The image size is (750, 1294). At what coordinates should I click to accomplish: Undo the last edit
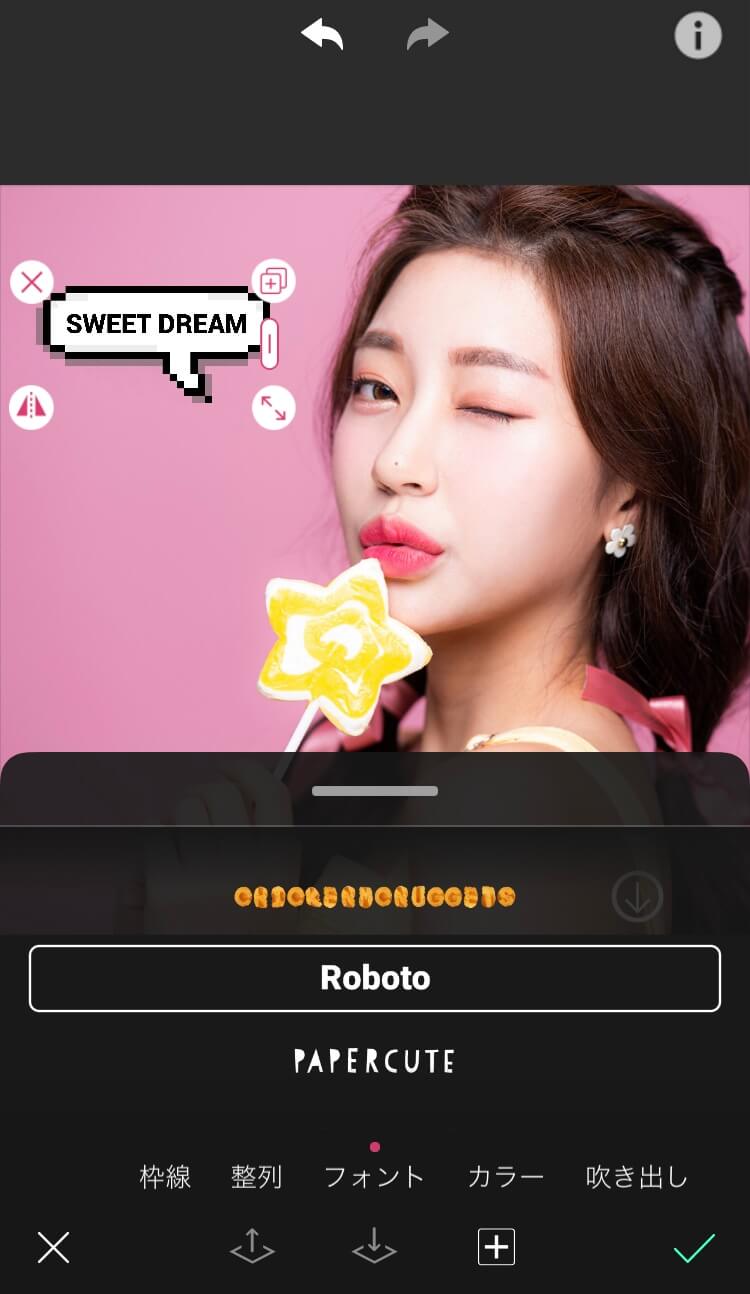[322, 36]
